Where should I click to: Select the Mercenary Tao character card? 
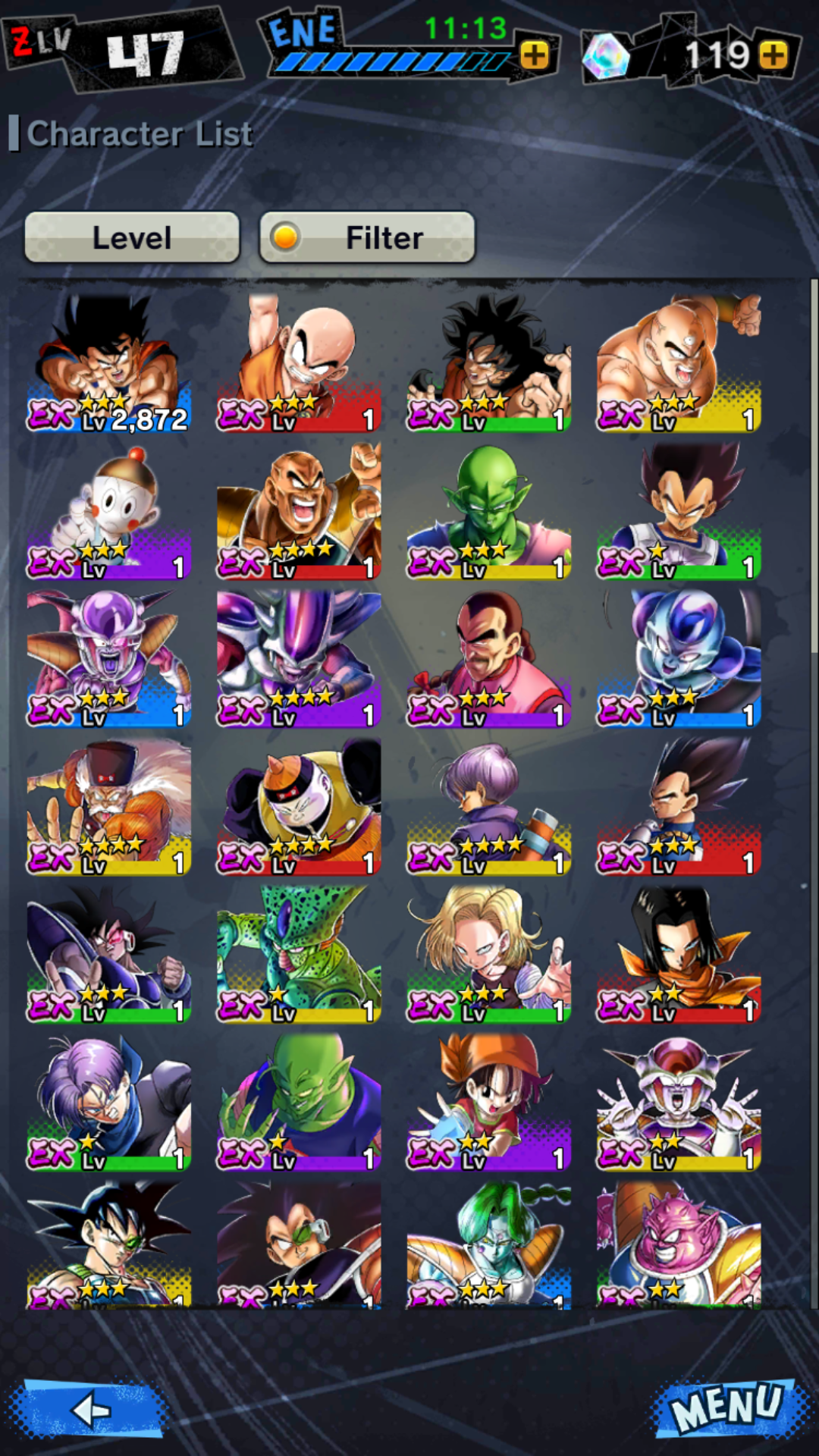pyautogui.click(x=488, y=660)
